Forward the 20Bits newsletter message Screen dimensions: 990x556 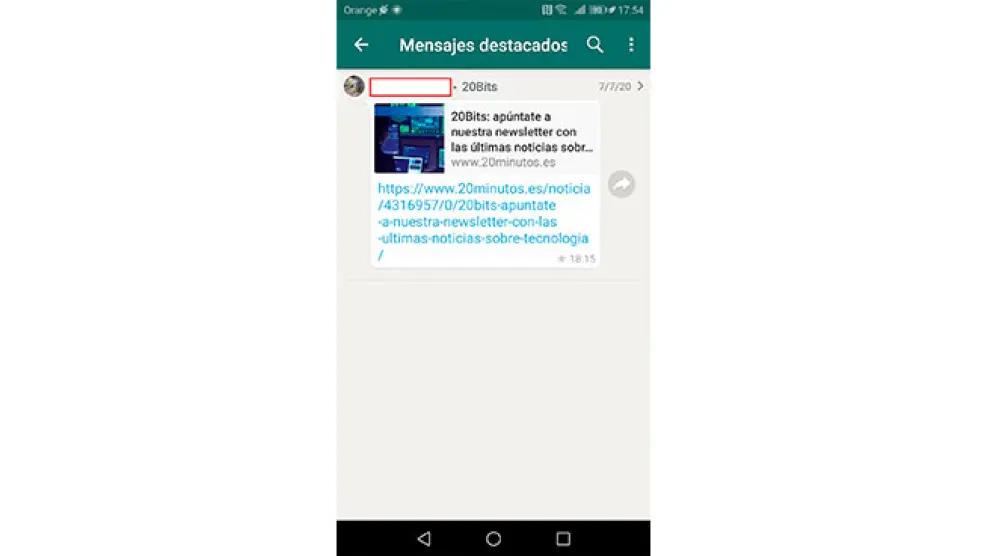[x=621, y=184]
